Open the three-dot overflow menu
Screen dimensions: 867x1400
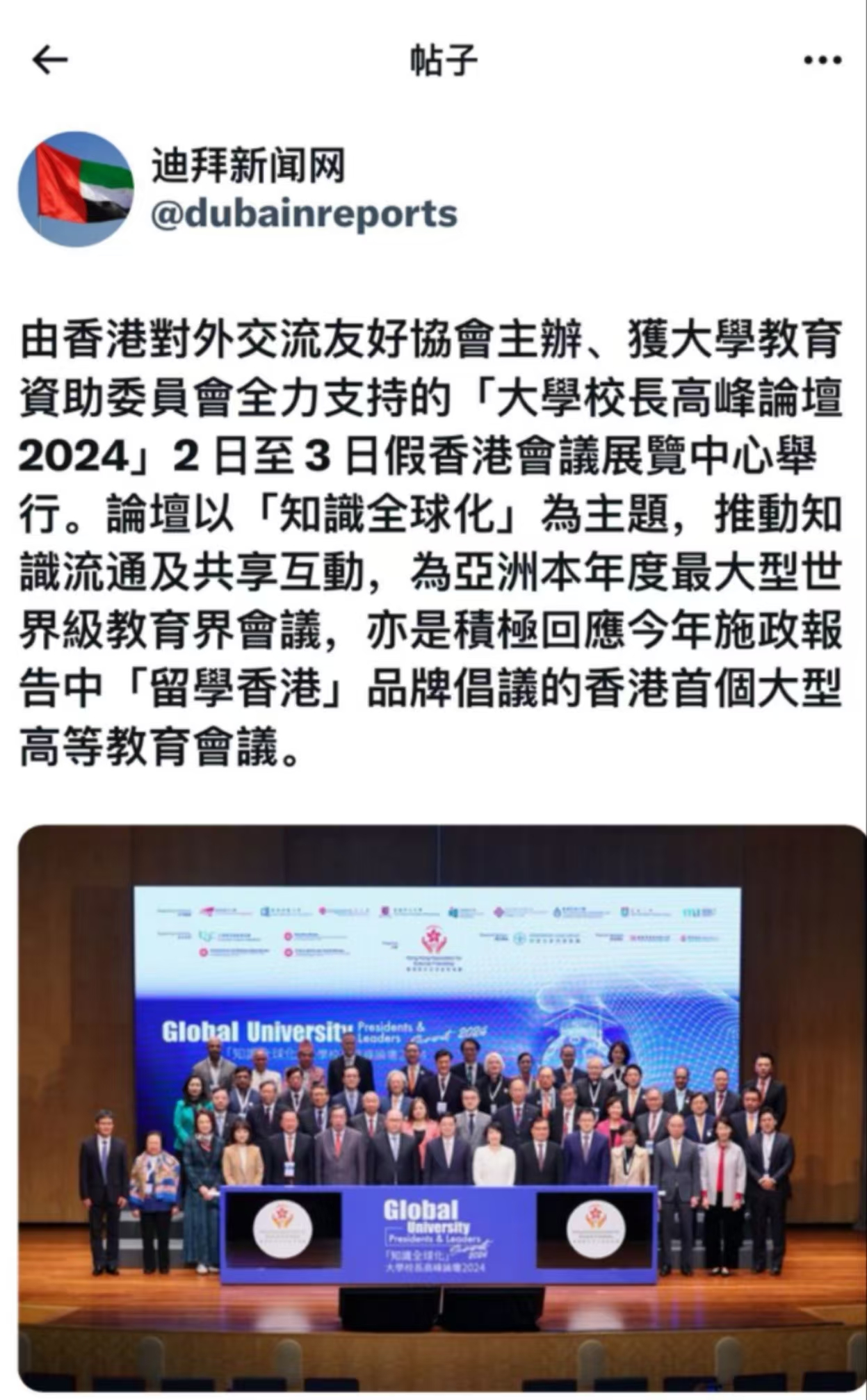[x=822, y=60]
